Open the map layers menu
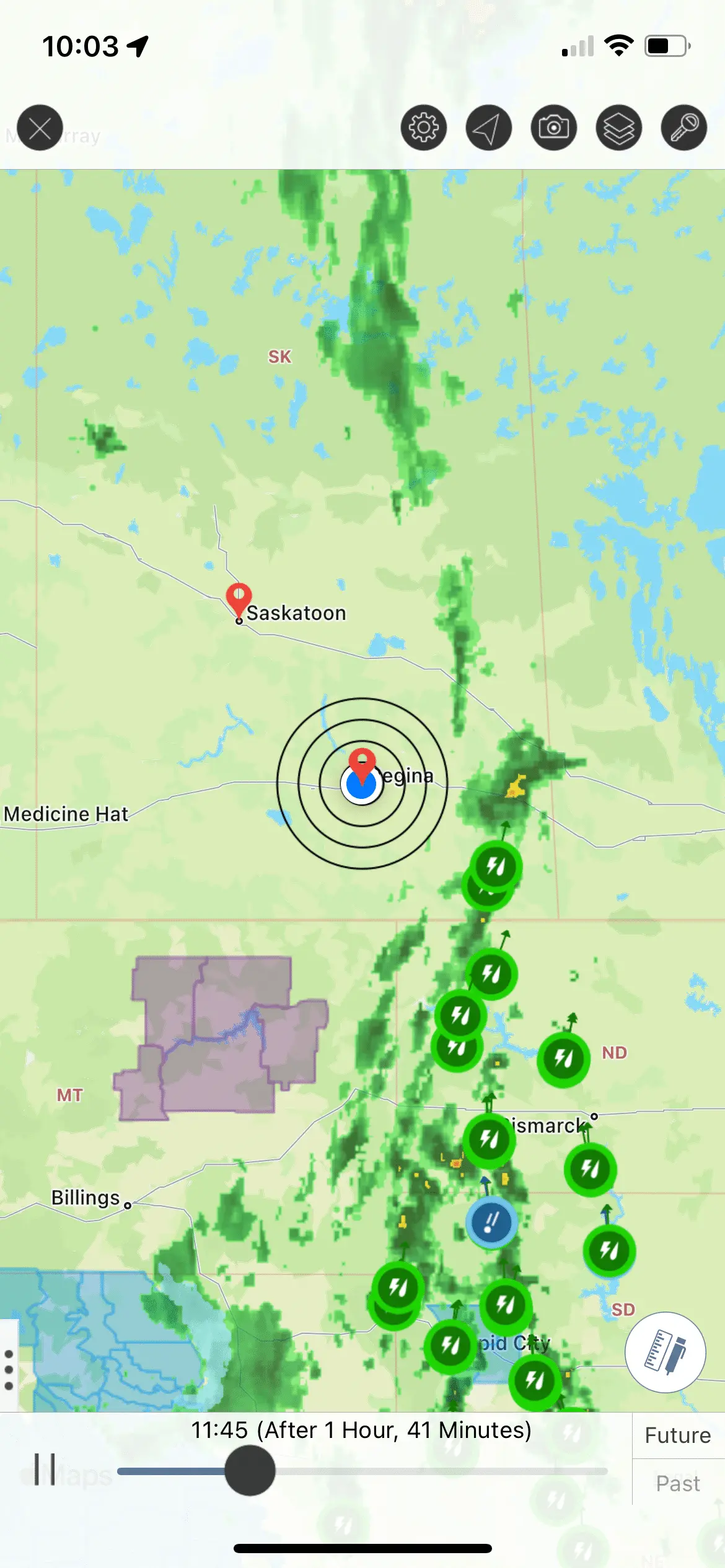This screenshot has height=1568, width=725. (x=619, y=128)
